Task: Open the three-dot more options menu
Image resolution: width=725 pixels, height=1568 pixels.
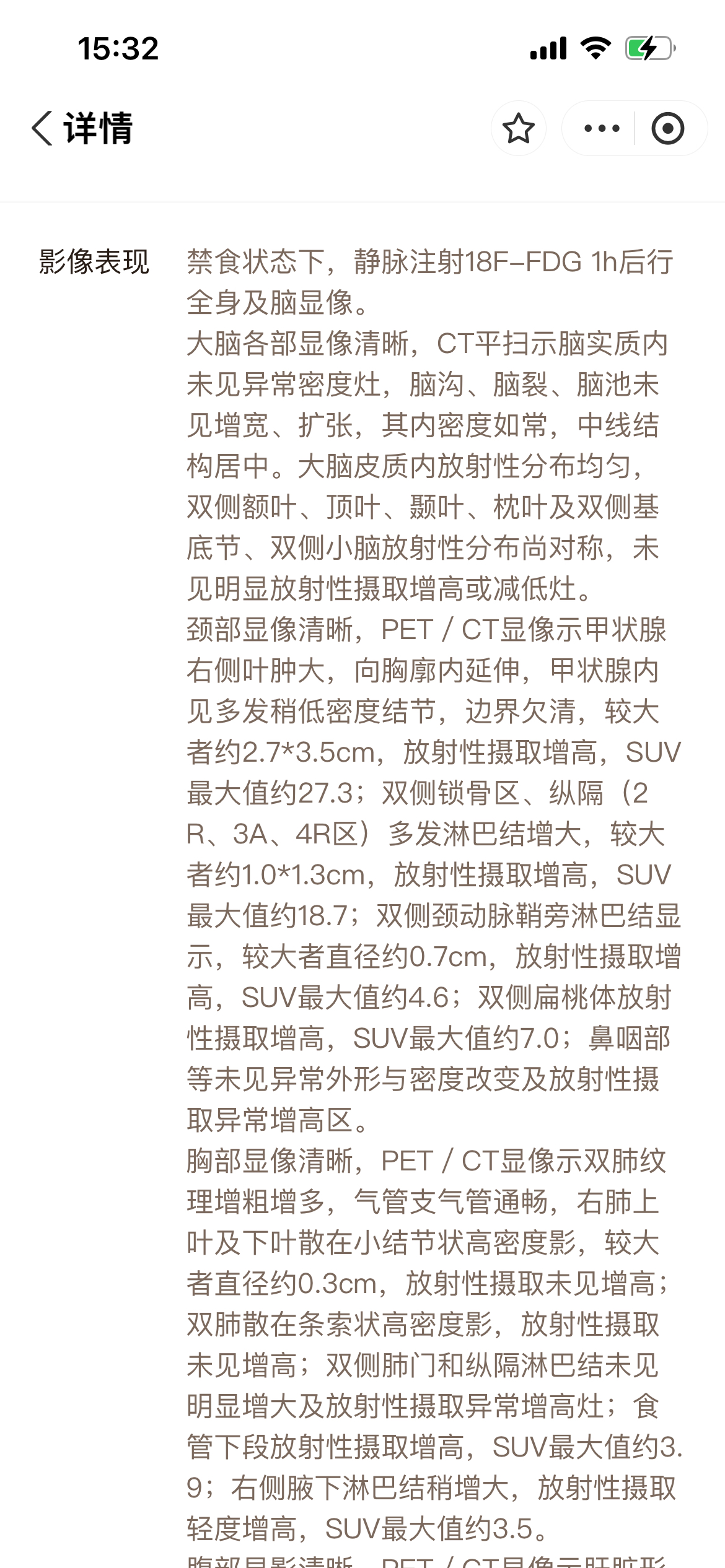Action: click(602, 128)
